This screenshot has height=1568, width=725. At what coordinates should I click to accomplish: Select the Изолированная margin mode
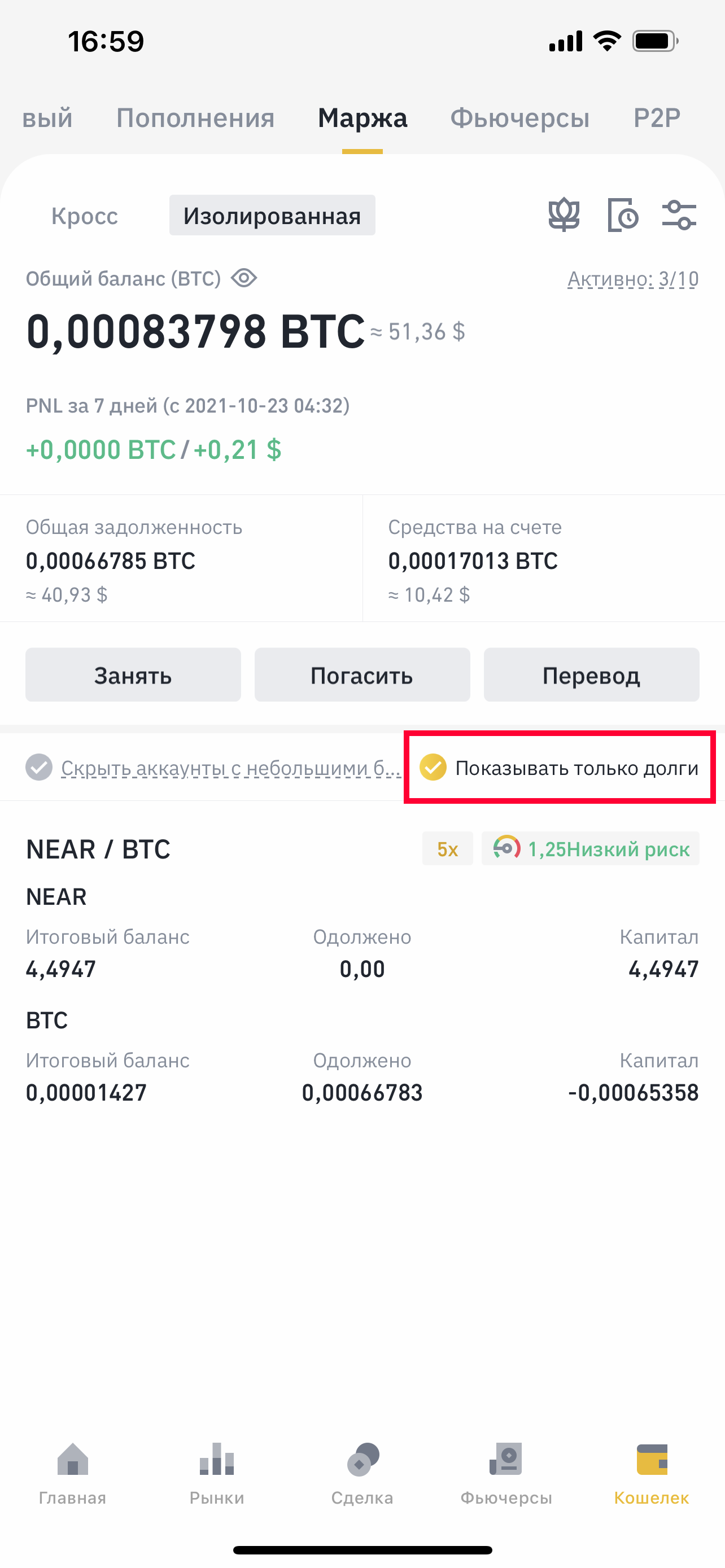tap(272, 216)
